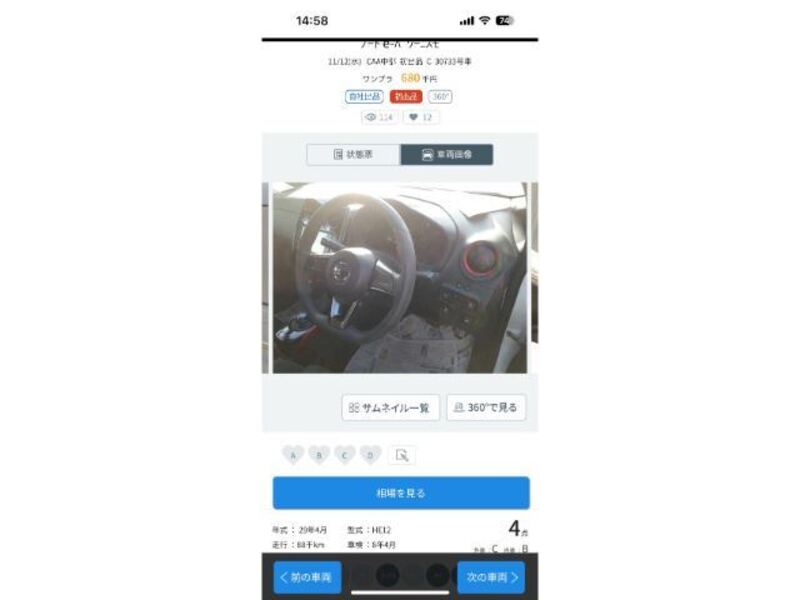Mark favorite heart D
The width and height of the screenshot is (800, 600).
pyautogui.click(x=370, y=455)
